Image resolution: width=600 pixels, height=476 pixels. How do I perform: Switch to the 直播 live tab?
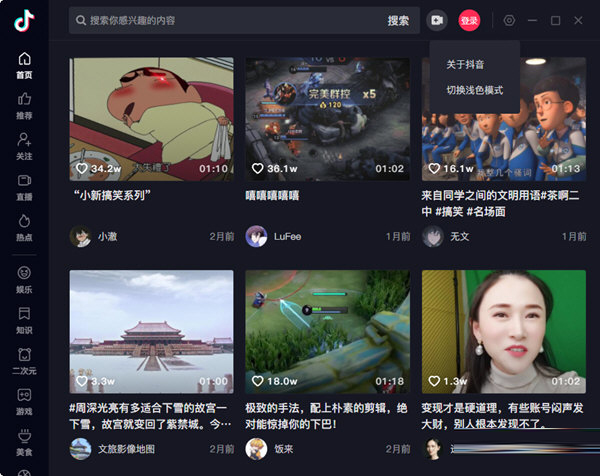click(24, 188)
